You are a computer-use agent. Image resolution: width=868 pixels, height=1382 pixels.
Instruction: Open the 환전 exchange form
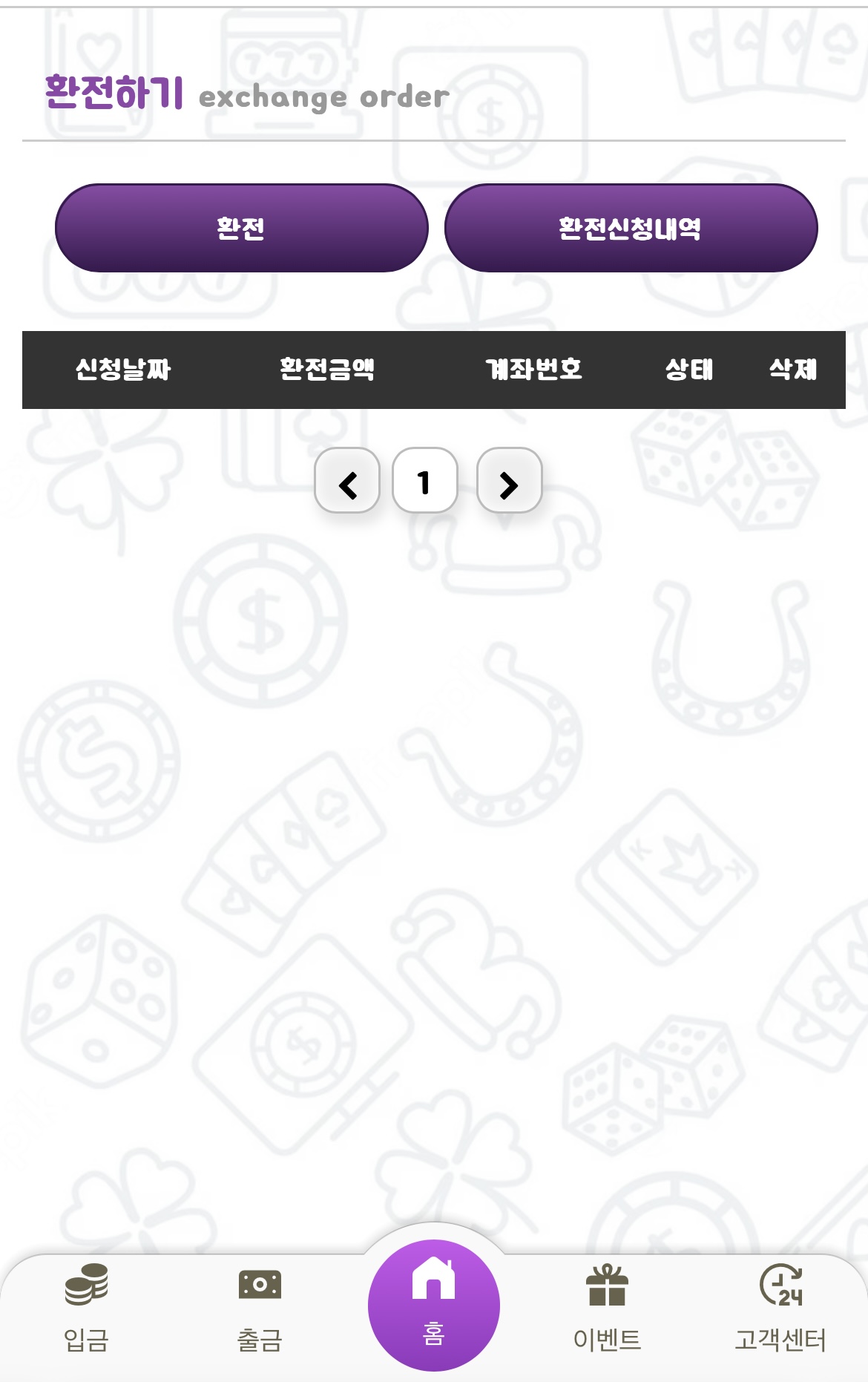[x=241, y=228]
